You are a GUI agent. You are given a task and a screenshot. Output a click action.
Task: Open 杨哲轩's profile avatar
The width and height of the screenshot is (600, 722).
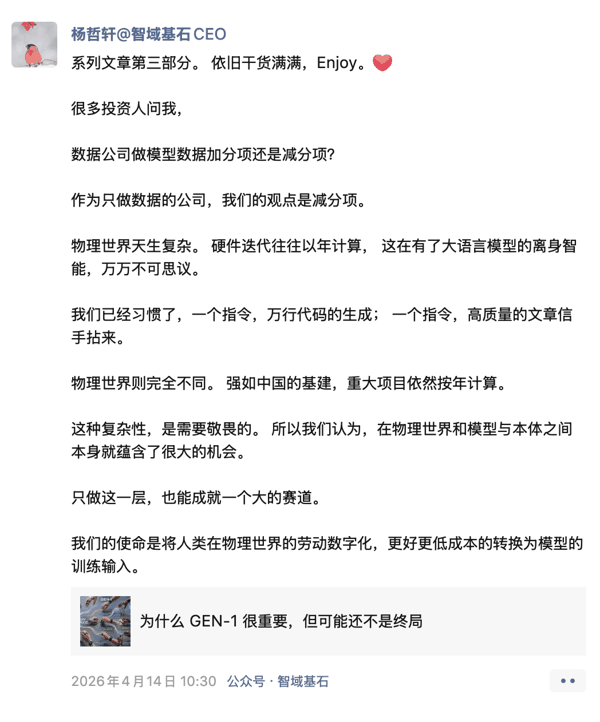(34, 45)
